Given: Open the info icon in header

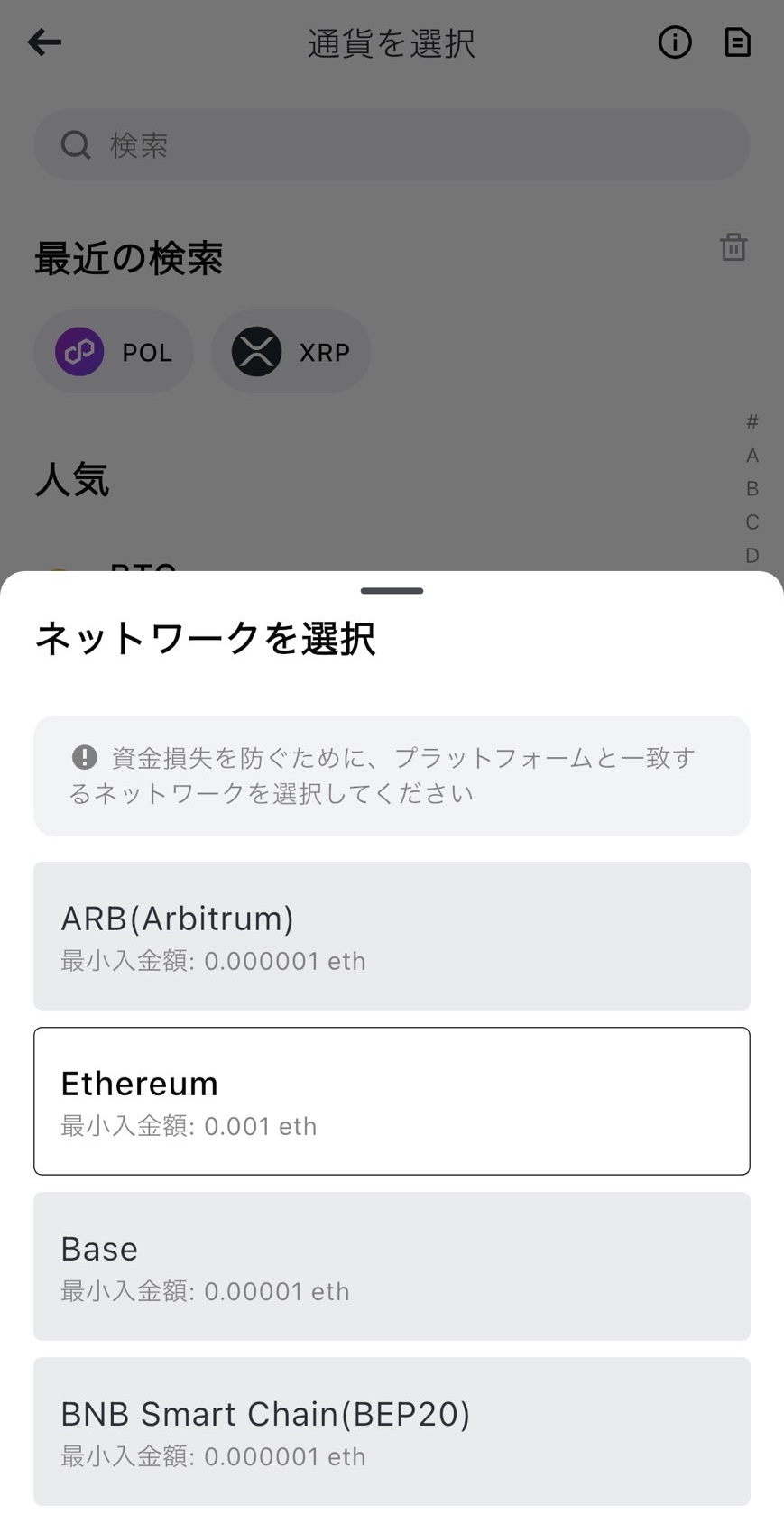Looking at the screenshot, I should 675,42.
